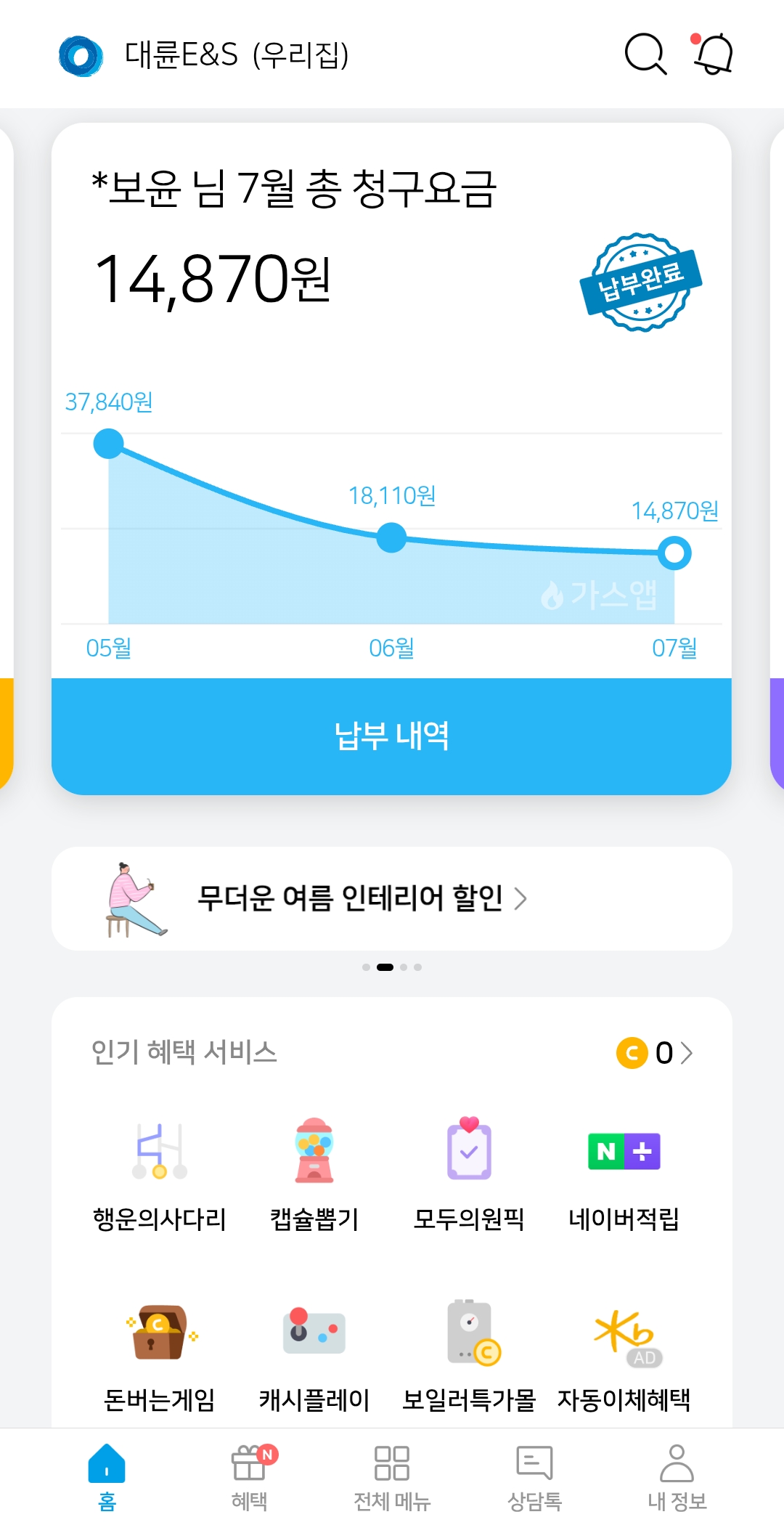Viewport: 784px width, 1533px height.
Task: Switch to the 혜택 tab
Action: (x=249, y=1478)
